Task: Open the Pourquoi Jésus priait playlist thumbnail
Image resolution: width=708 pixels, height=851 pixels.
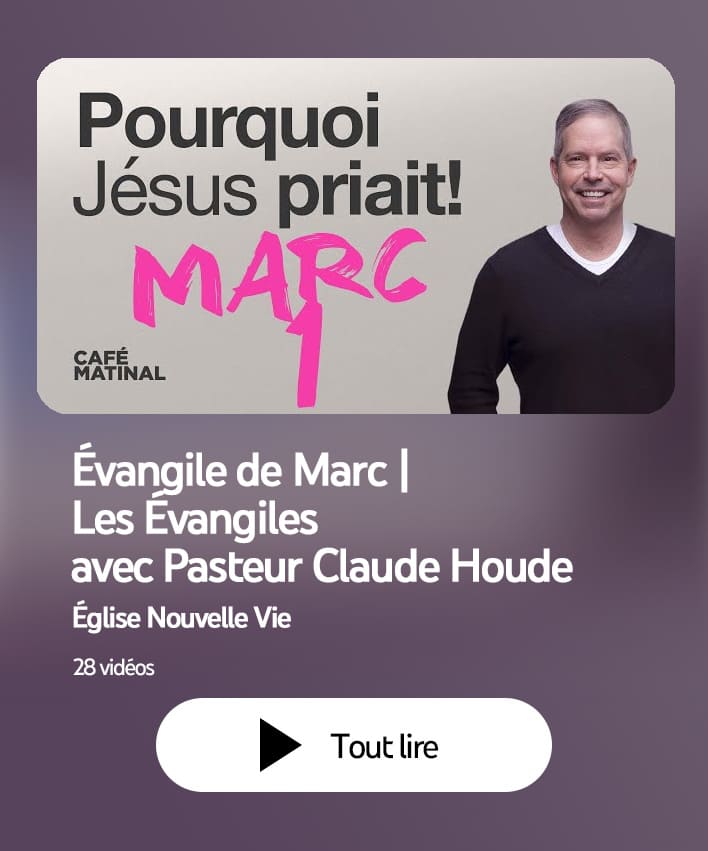Action: pos(355,236)
